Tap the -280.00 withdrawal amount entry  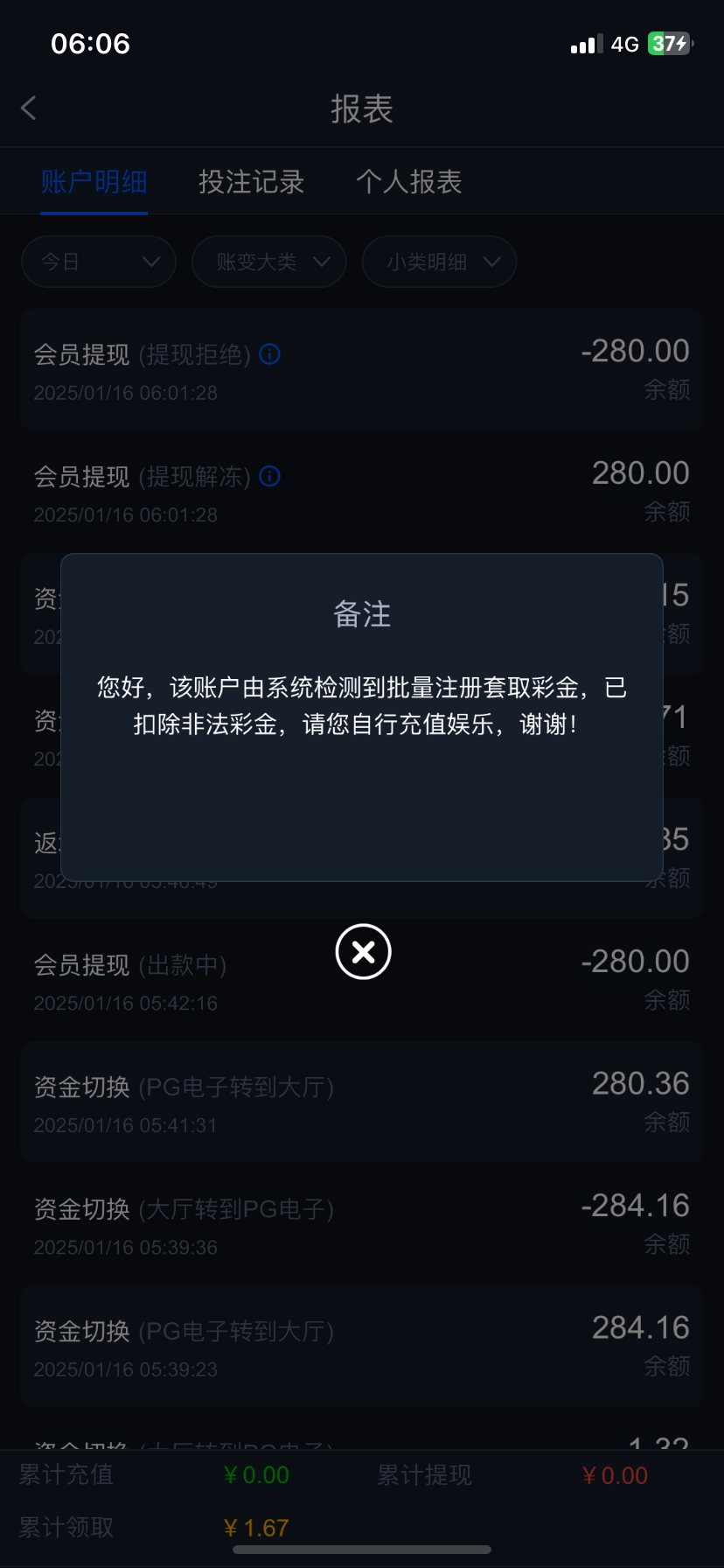tap(636, 350)
